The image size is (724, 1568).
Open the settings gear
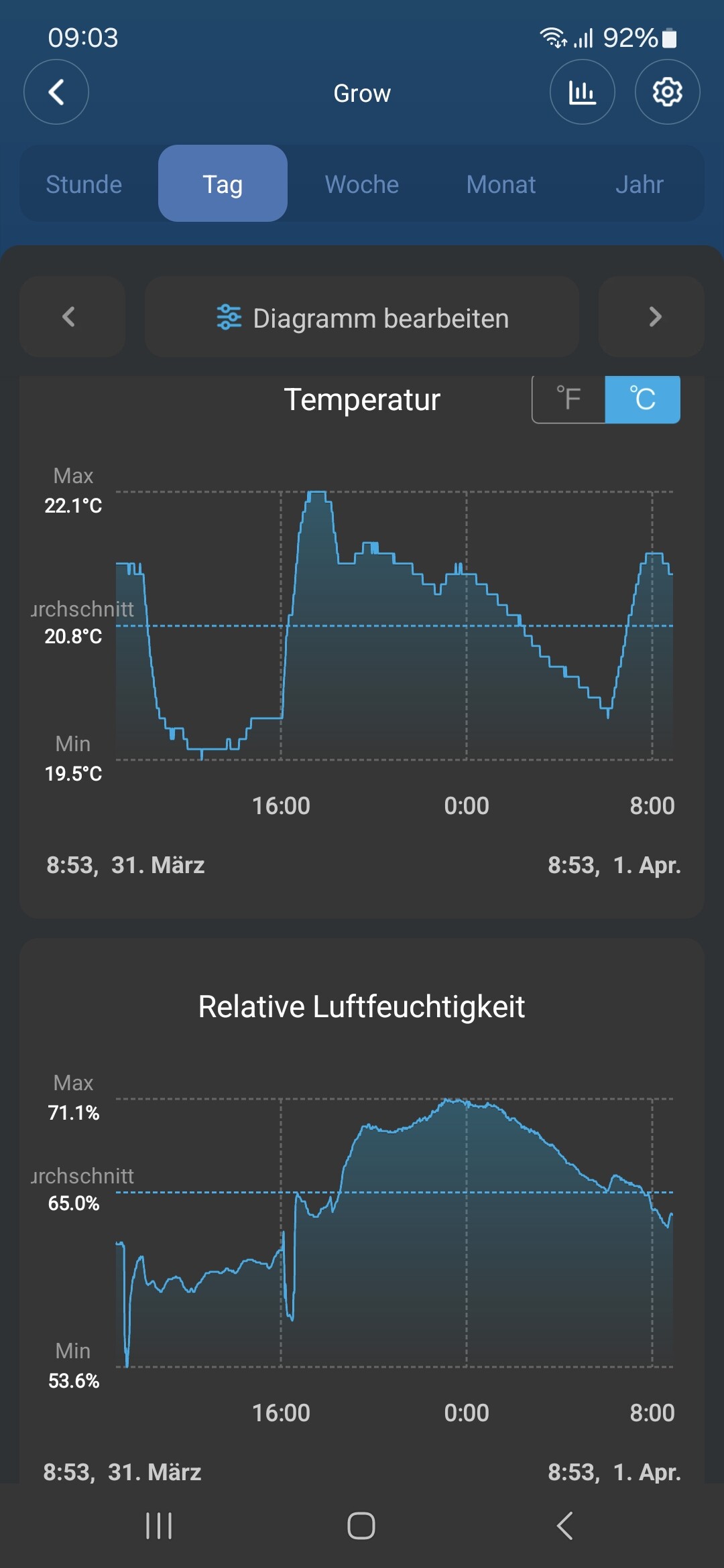[667, 92]
